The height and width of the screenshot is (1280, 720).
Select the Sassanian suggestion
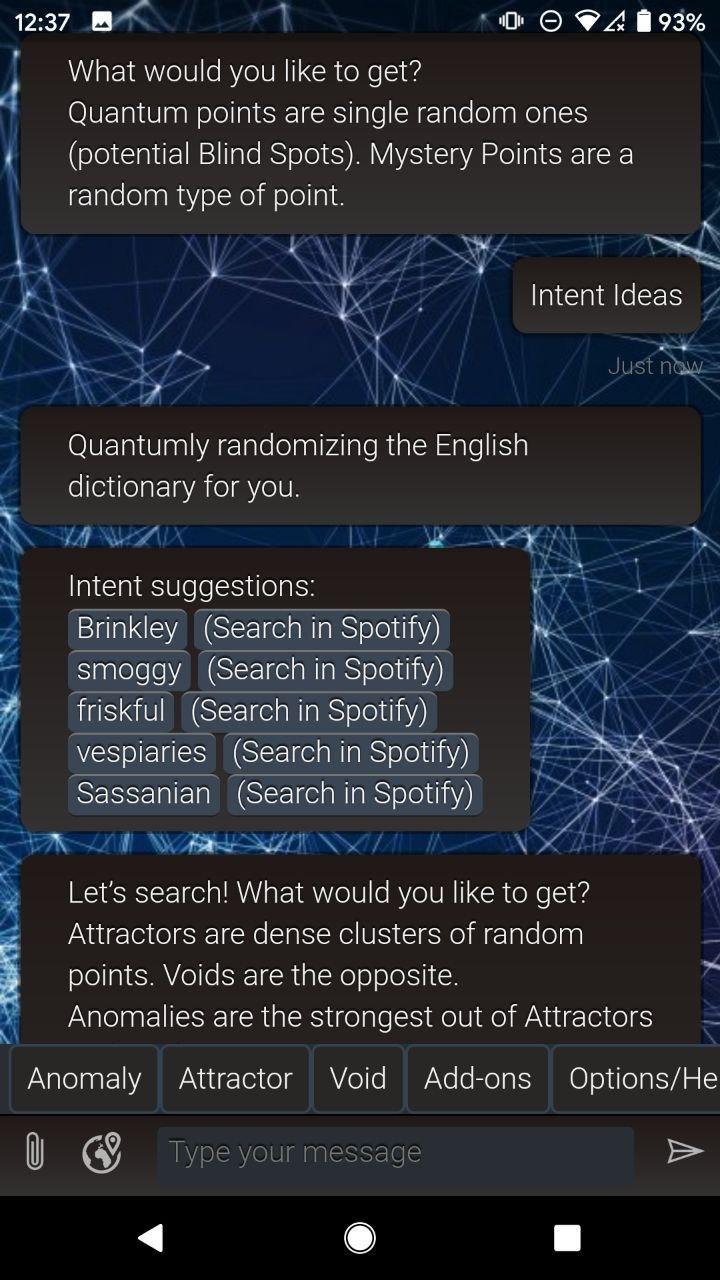coord(144,794)
